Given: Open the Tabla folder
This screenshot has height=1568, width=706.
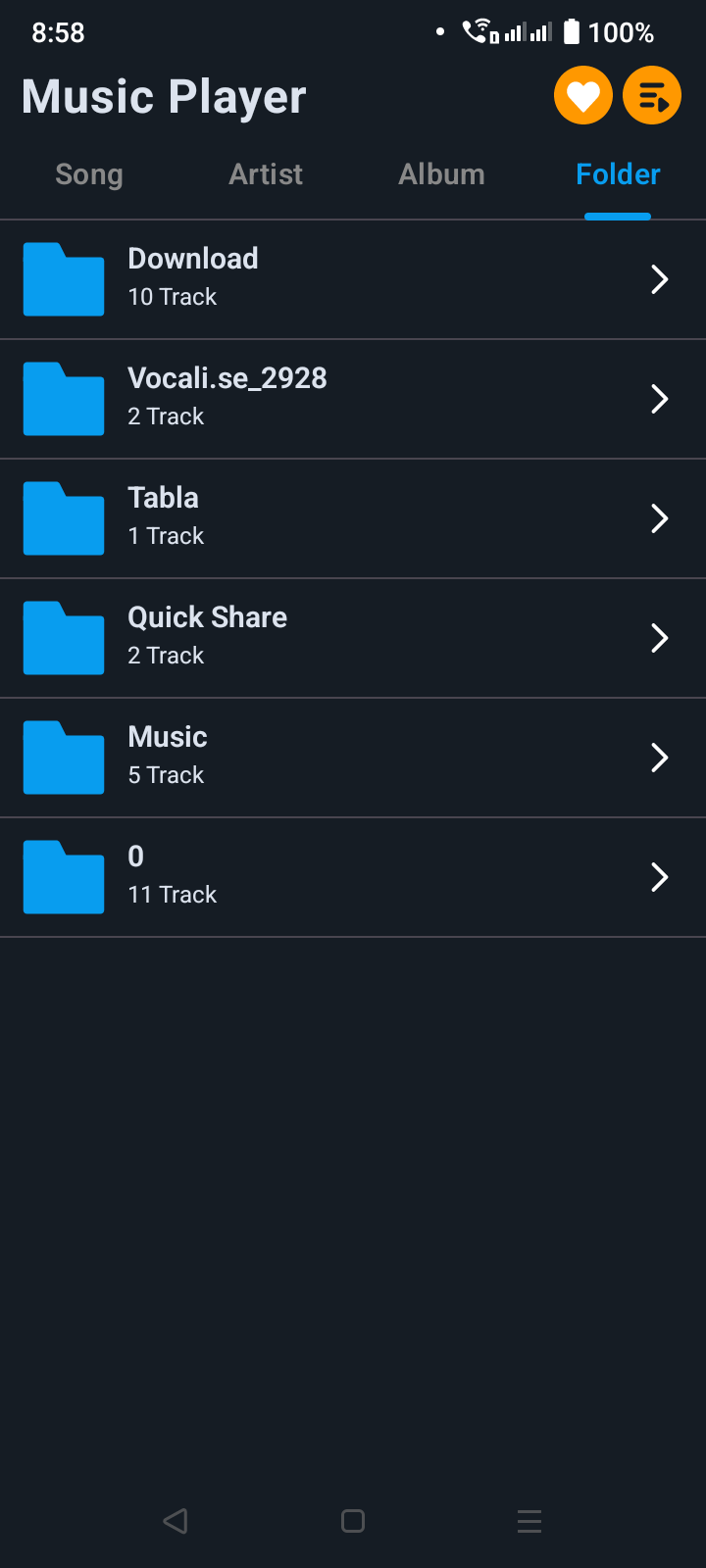Looking at the screenshot, I should 353,519.
